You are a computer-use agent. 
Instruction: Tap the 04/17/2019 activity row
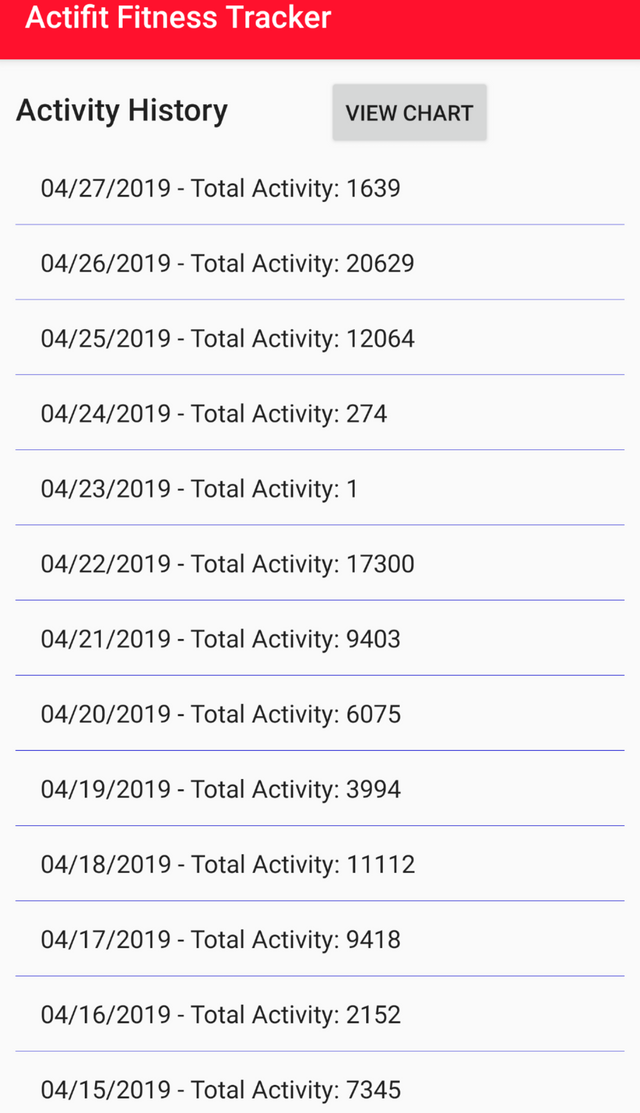pyautogui.click(x=320, y=940)
